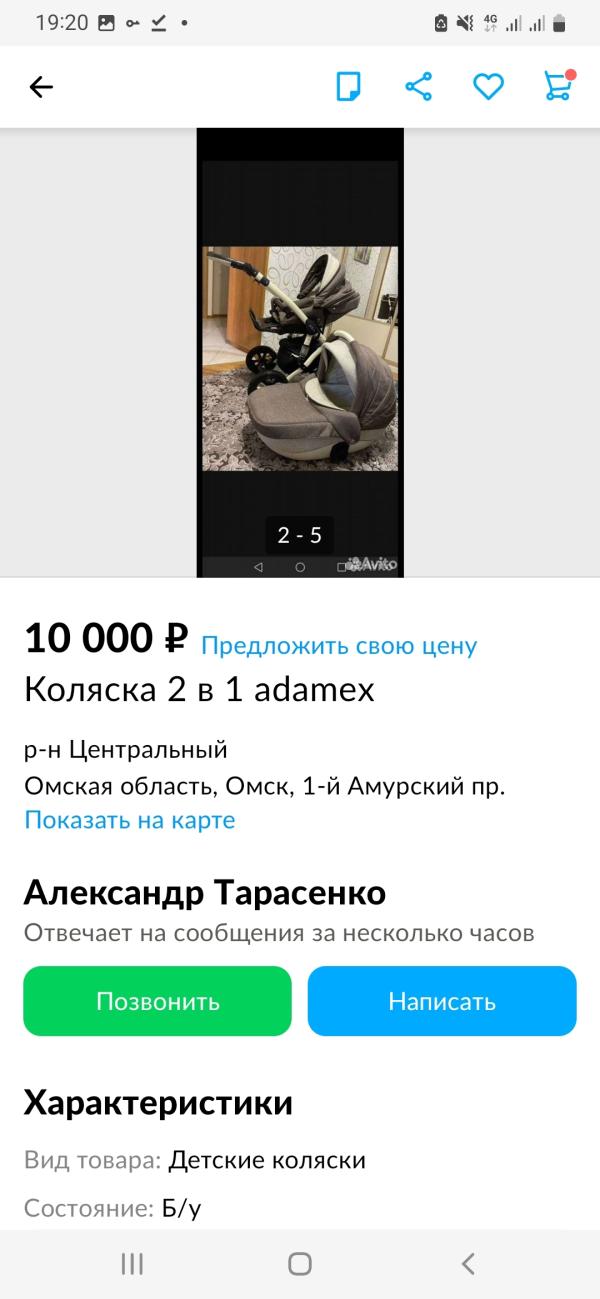Viewport: 600px width, 1299px height.
Task: Open seller Александр Тарасенко's profile
Action: point(204,892)
